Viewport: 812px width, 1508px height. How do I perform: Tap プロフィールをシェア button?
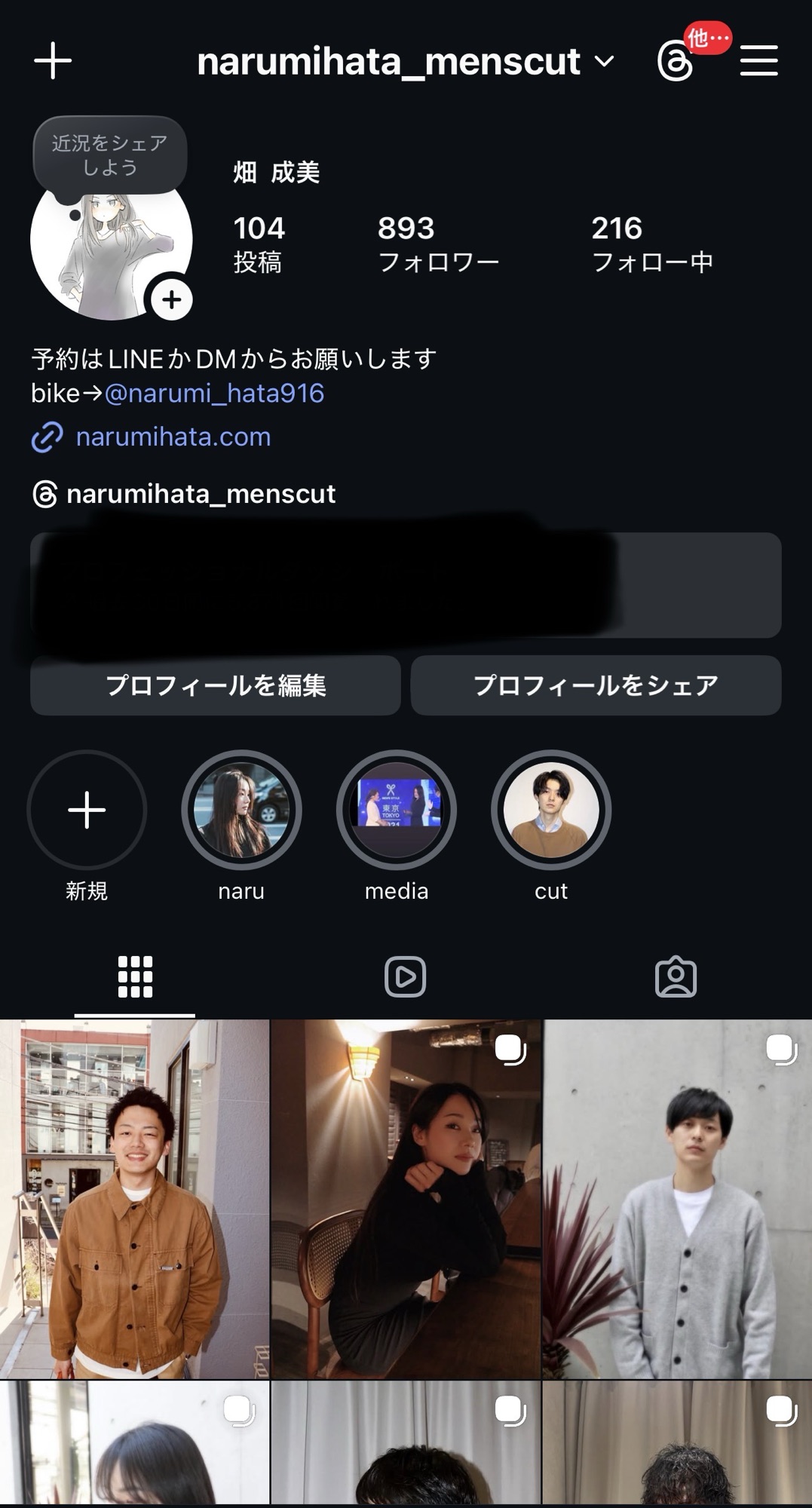click(596, 685)
